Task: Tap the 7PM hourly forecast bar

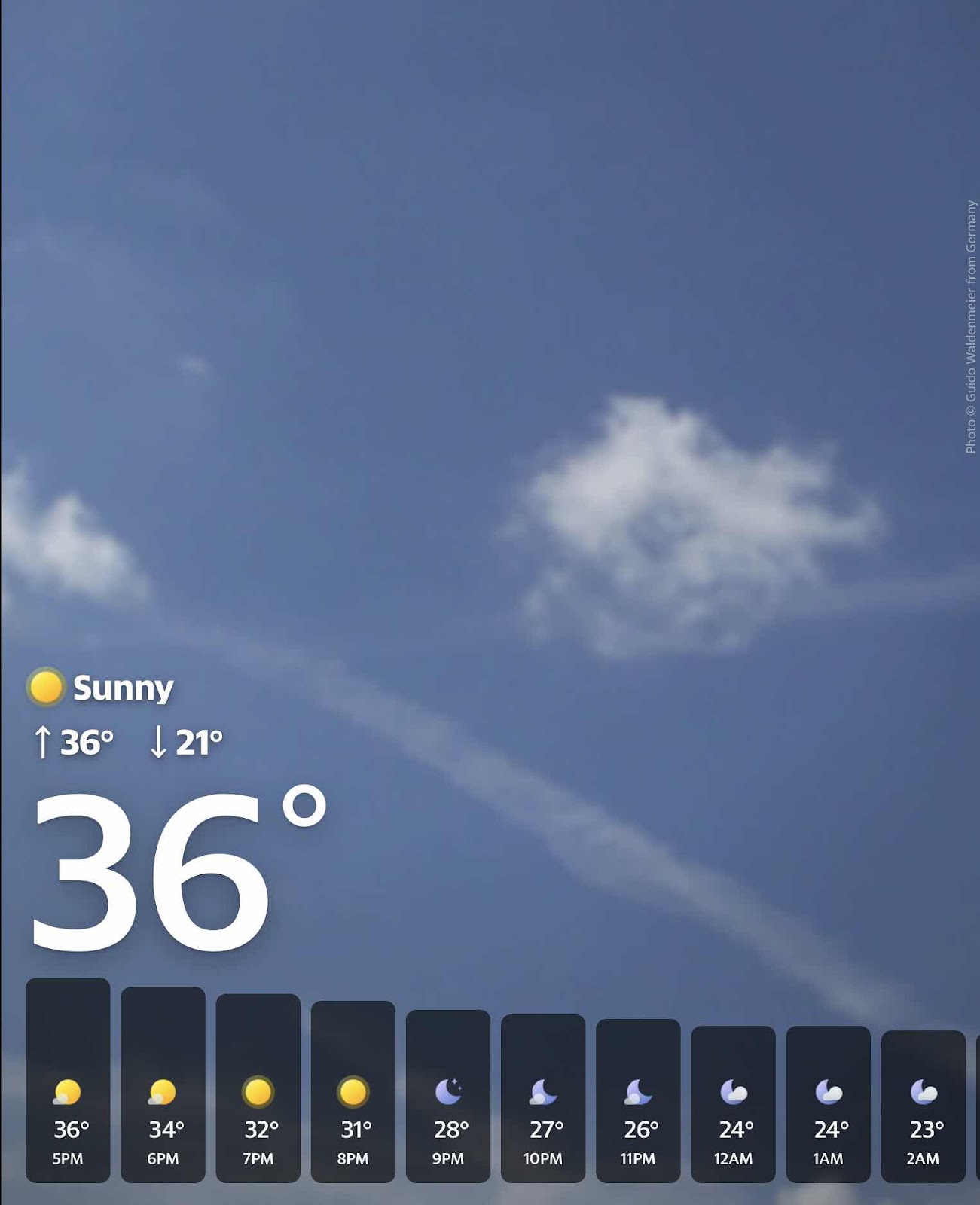Action: [258, 1088]
